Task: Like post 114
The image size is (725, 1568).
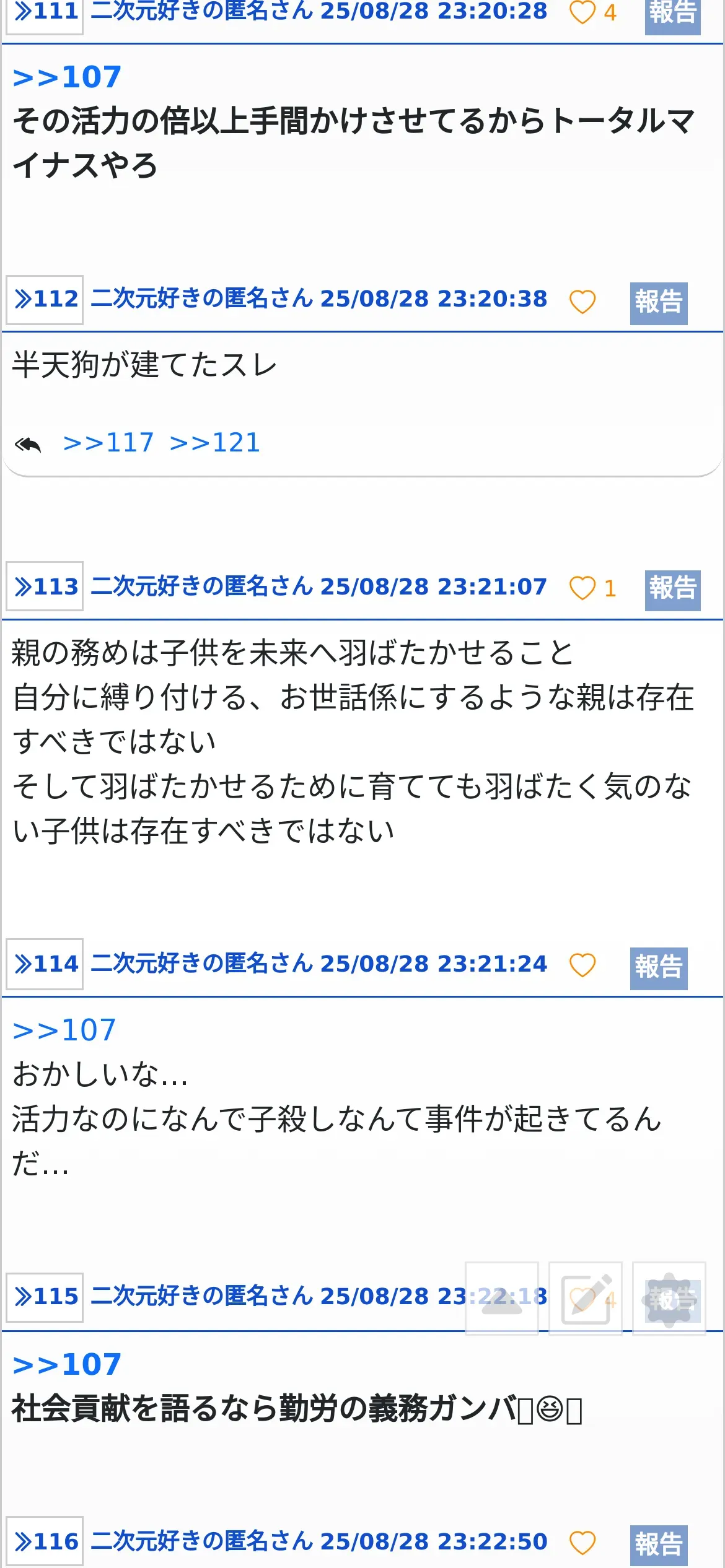Action: 582,965
